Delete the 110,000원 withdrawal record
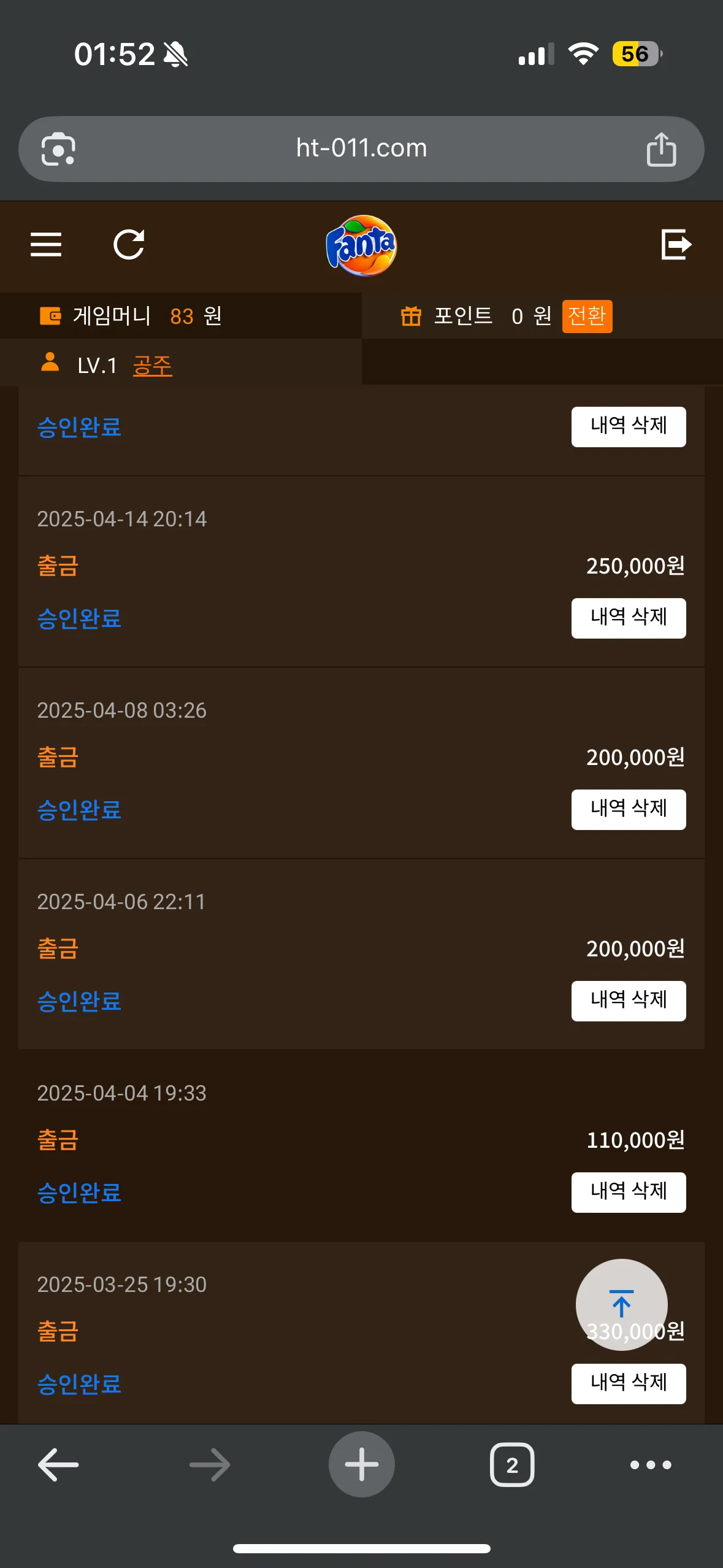Screen dimensions: 723x1568 click(x=629, y=1192)
